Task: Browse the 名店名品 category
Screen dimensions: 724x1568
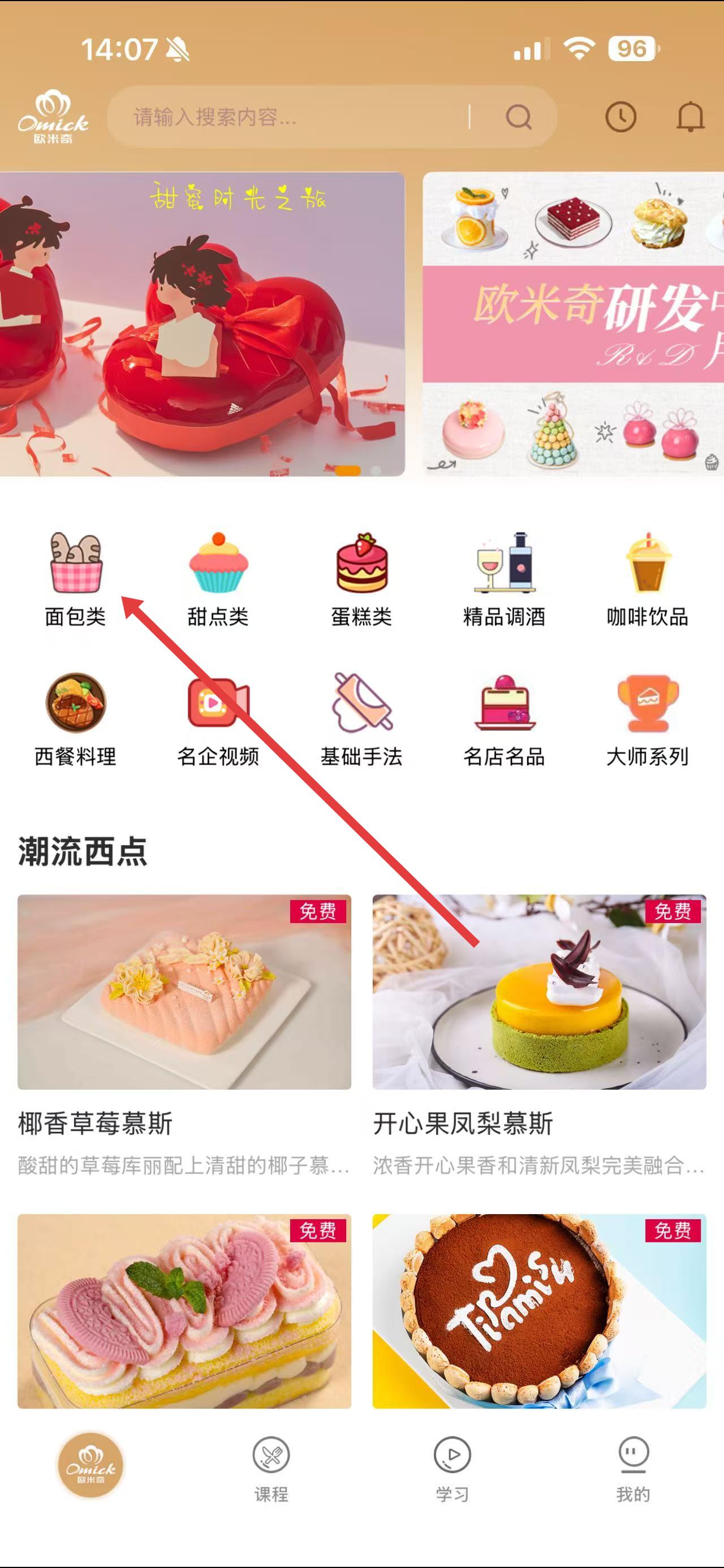Action: pos(504,719)
